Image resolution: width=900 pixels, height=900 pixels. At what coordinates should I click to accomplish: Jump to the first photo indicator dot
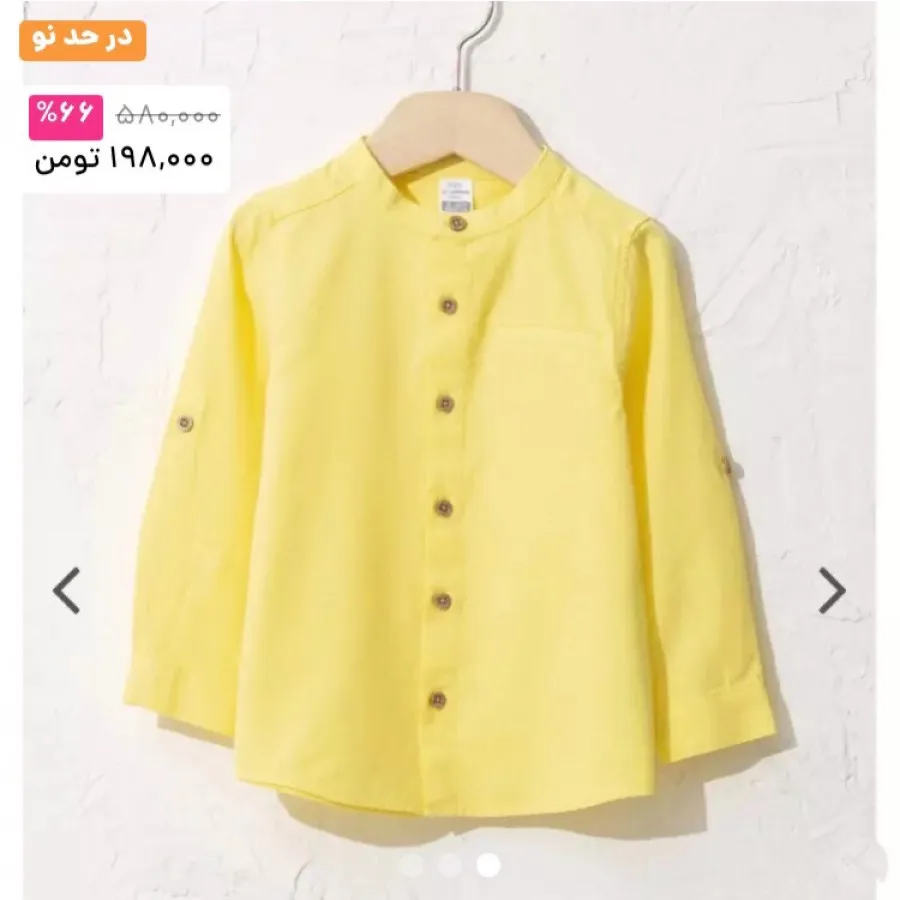(411, 865)
